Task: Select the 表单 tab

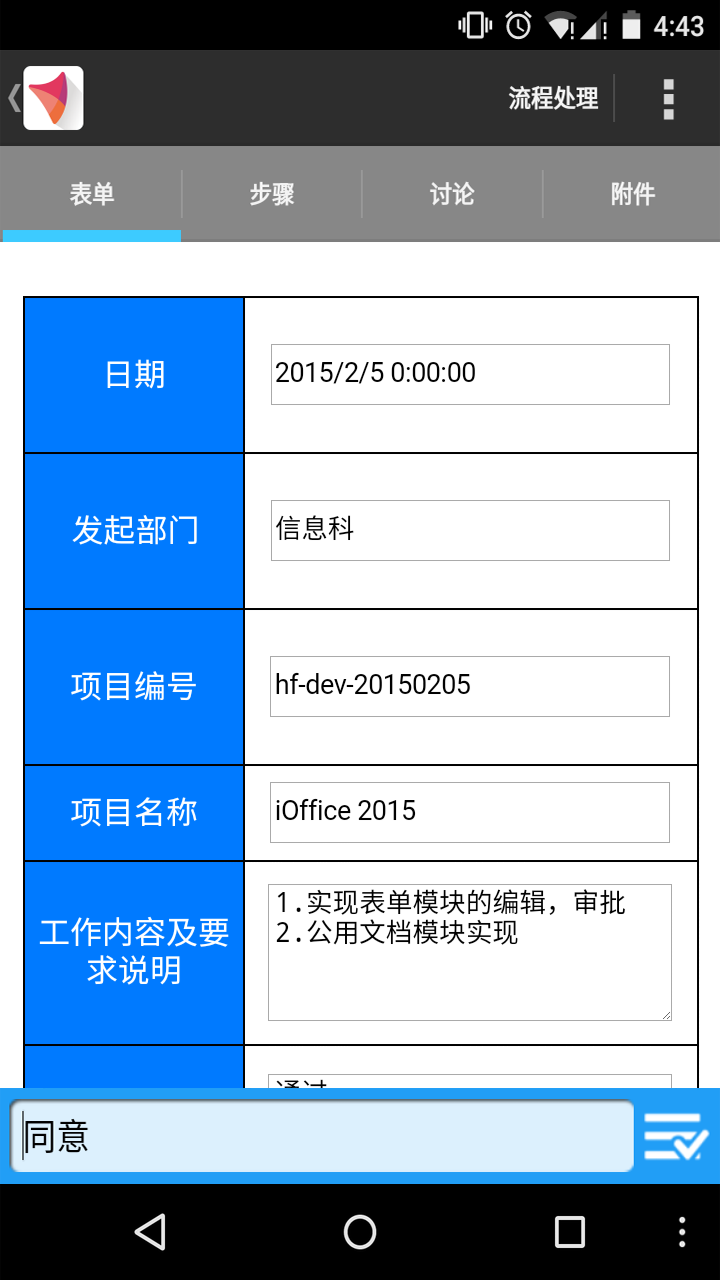Action: [x=91, y=194]
